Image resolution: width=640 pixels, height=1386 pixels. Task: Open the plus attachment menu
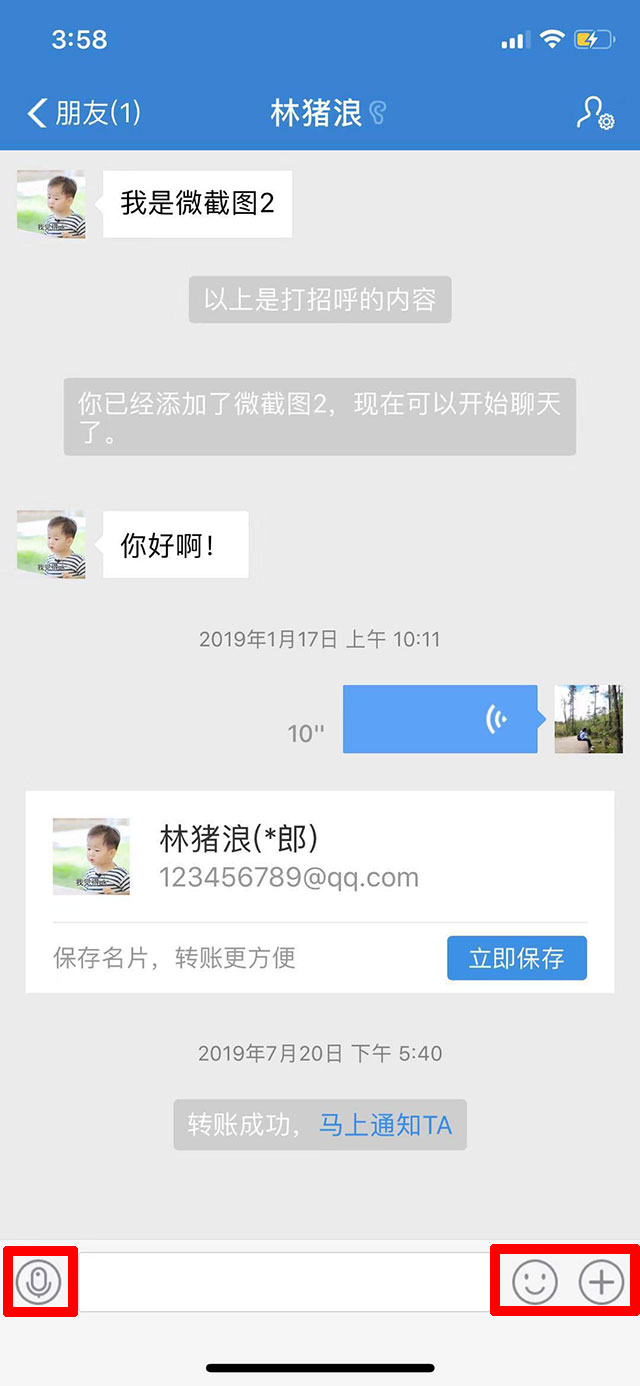(601, 1281)
